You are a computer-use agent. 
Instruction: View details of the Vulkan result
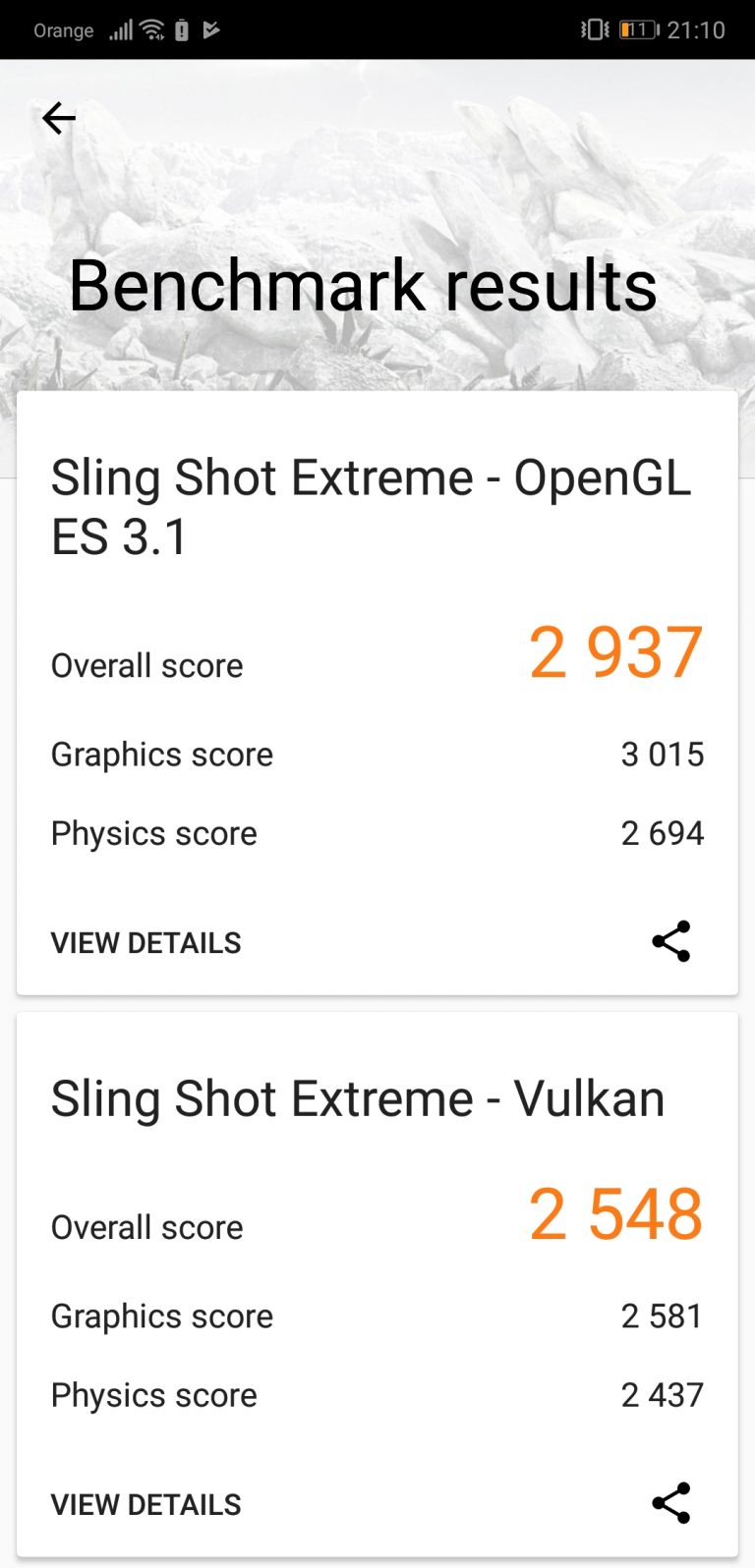145,1505
